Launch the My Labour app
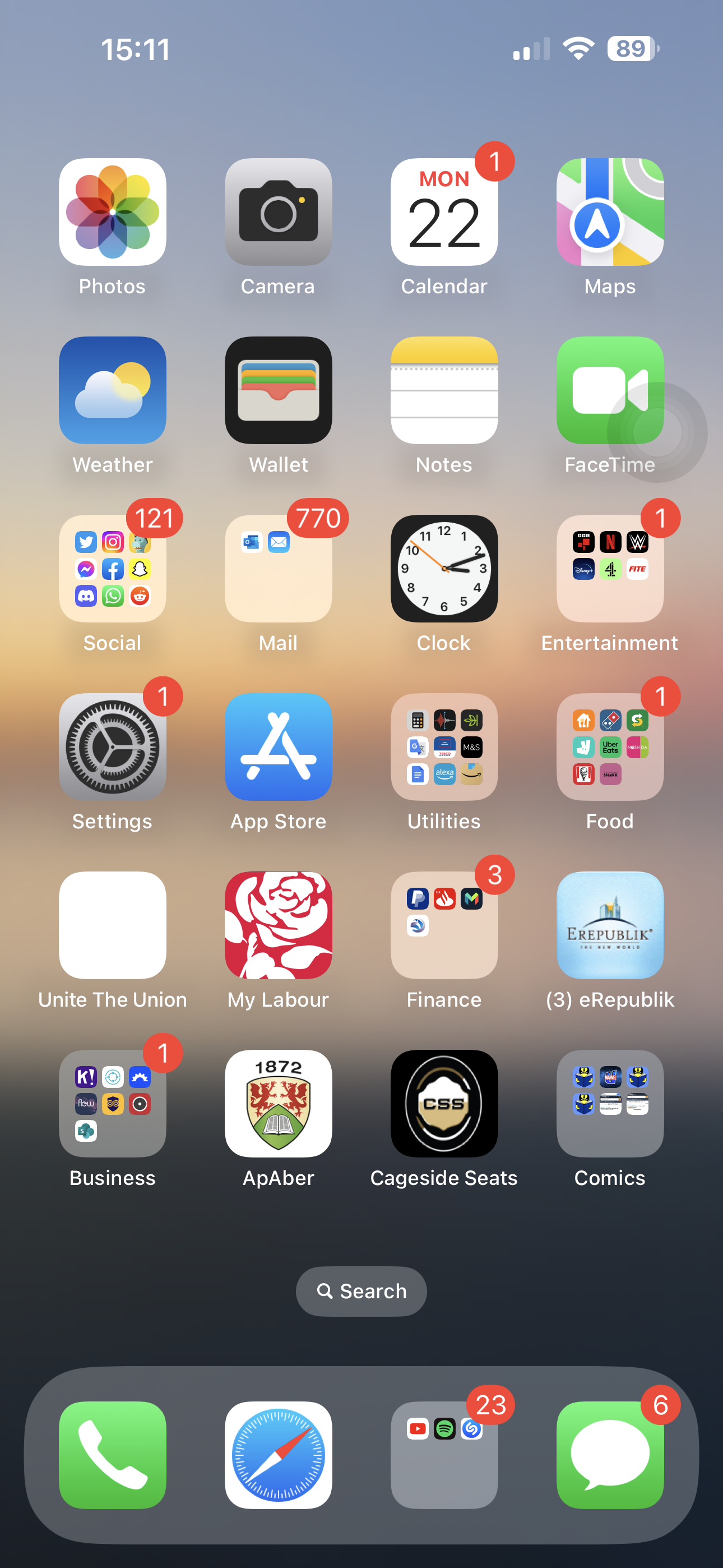Screen dimensions: 723x1568 pyautogui.click(x=278, y=925)
